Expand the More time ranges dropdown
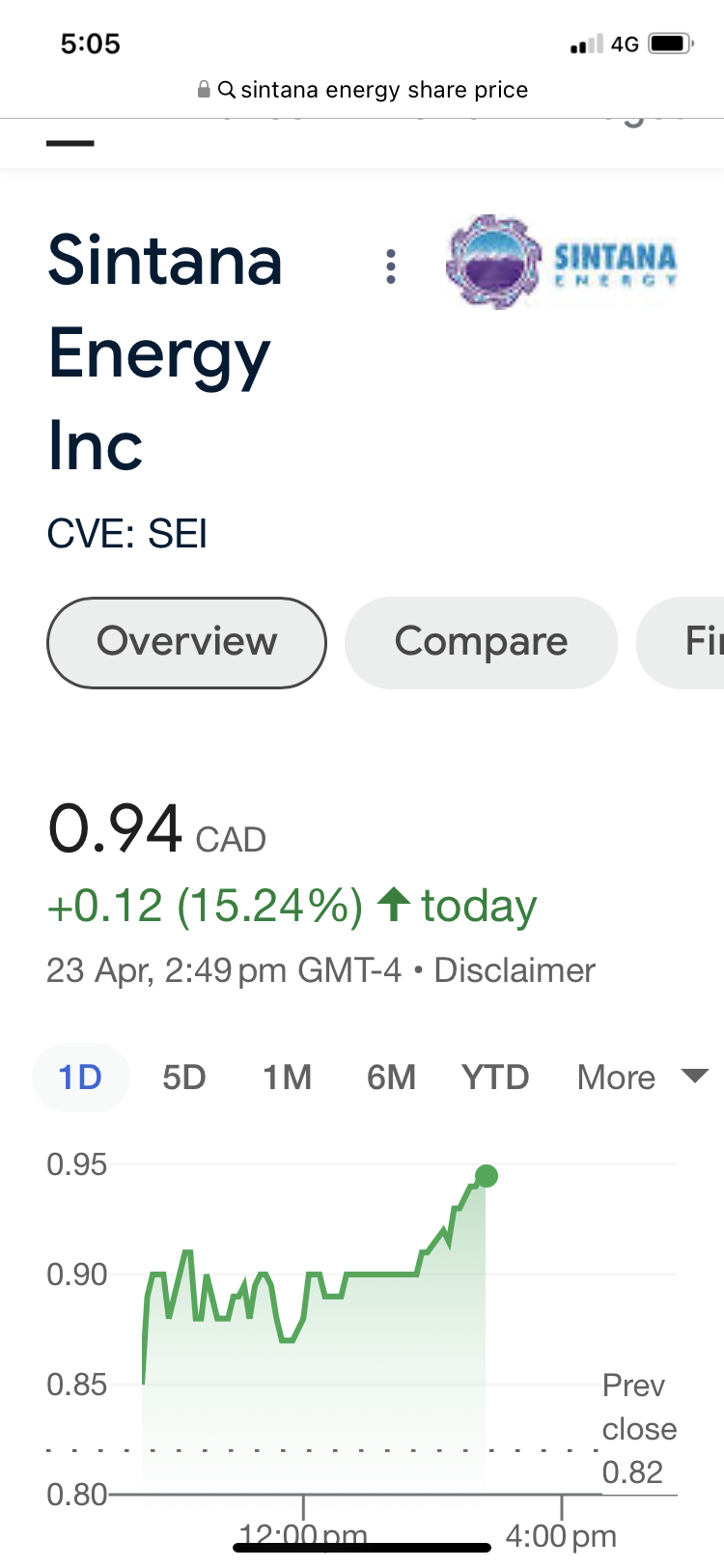724x1568 pixels. tap(643, 1077)
